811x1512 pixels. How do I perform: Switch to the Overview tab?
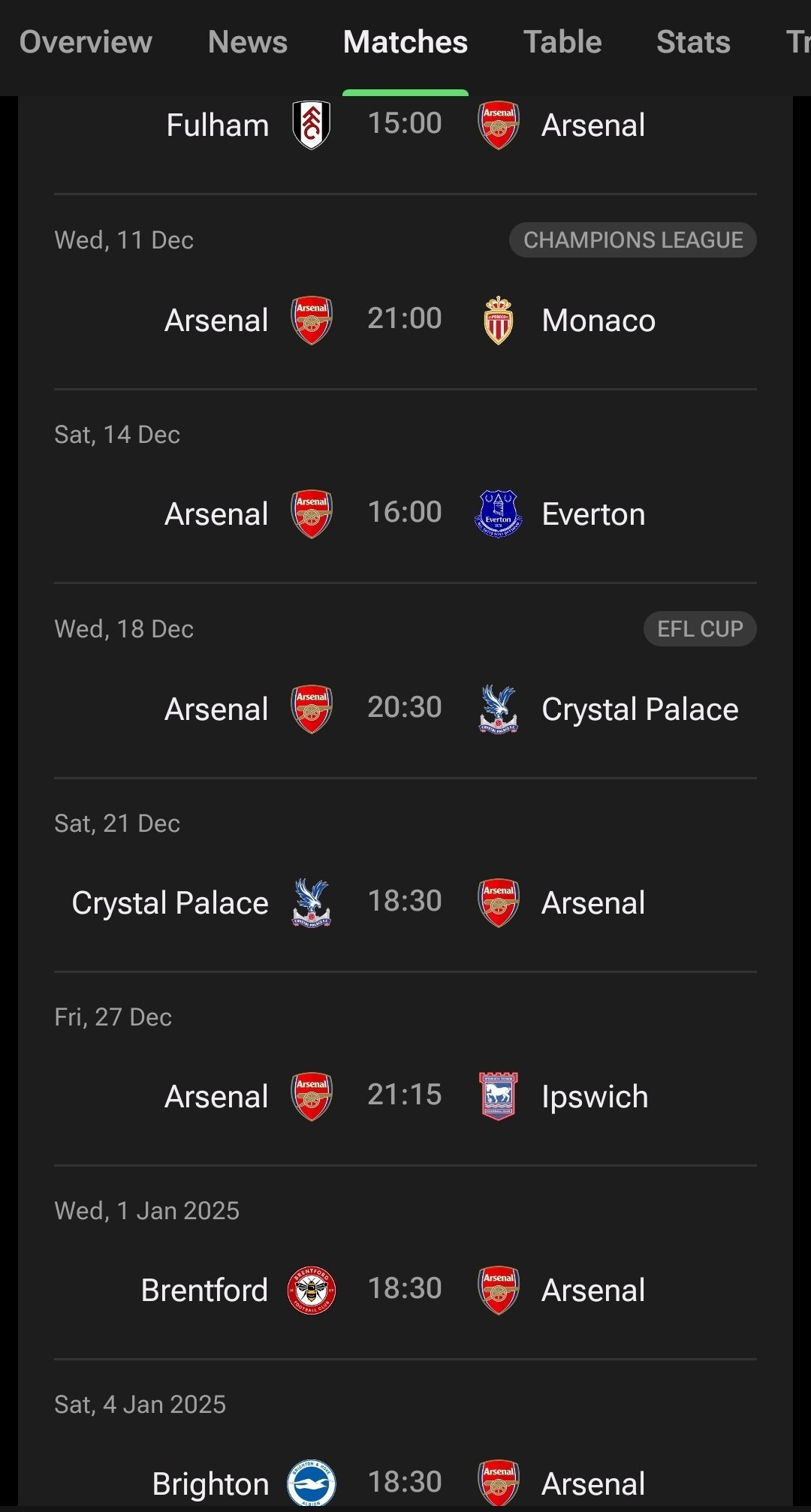pyautogui.click(x=86, y=42)
